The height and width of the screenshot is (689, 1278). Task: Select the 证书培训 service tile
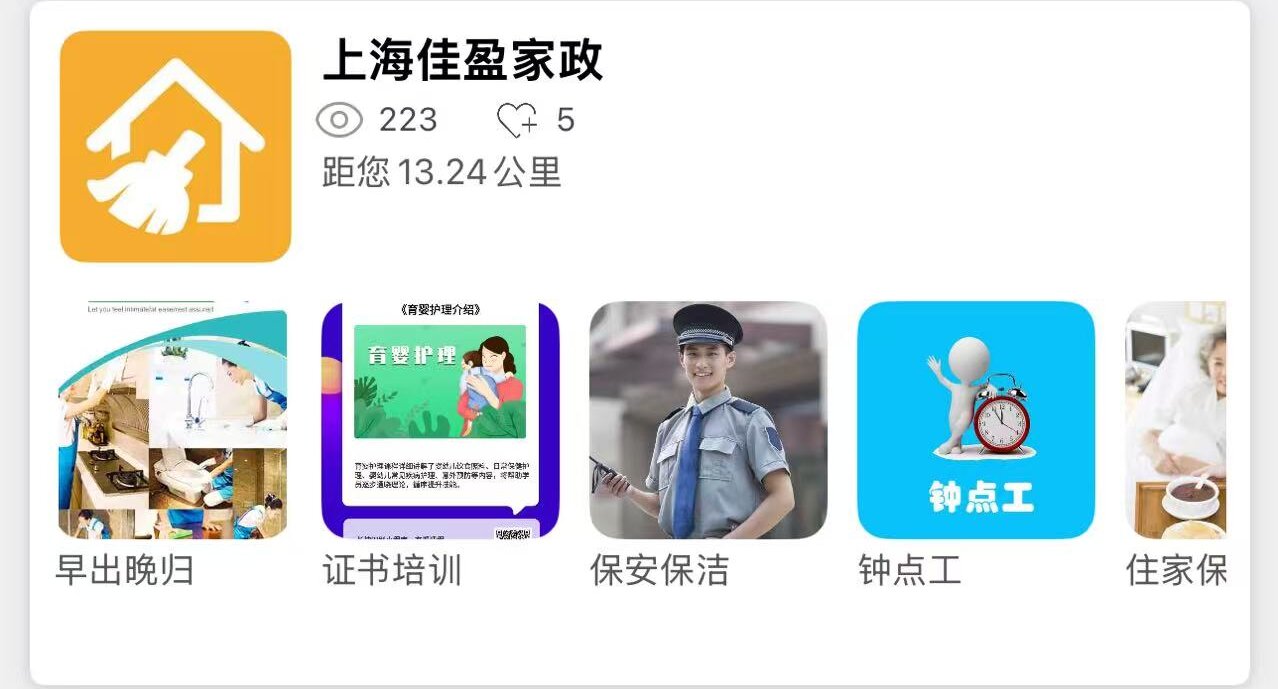point(440,420)
